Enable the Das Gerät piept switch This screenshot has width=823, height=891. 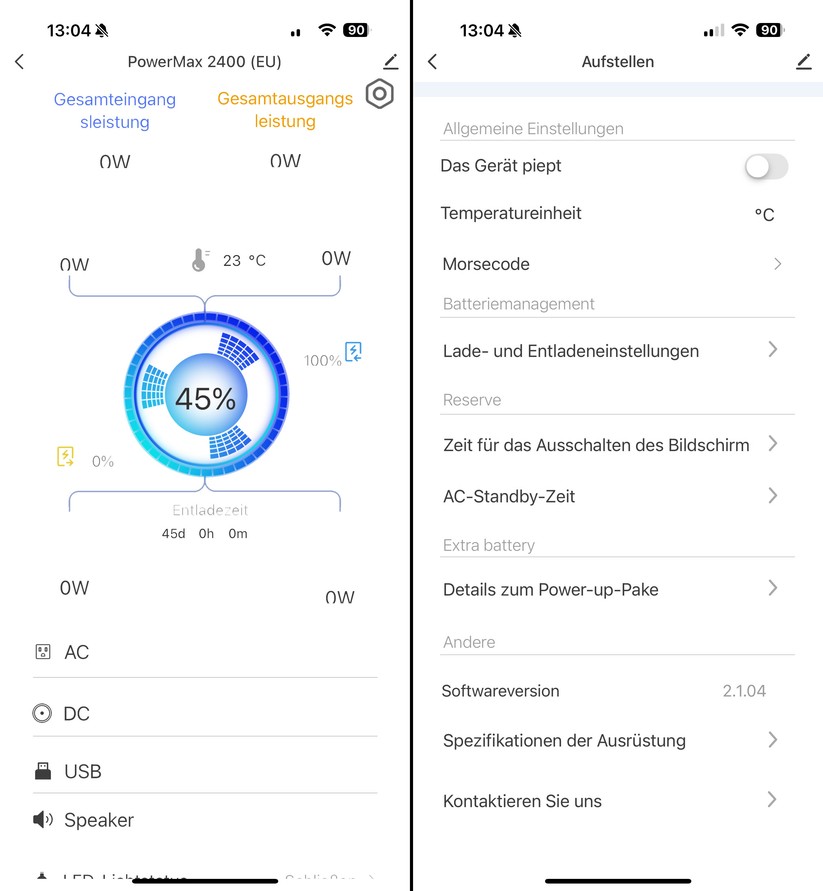tap(766, 167)
